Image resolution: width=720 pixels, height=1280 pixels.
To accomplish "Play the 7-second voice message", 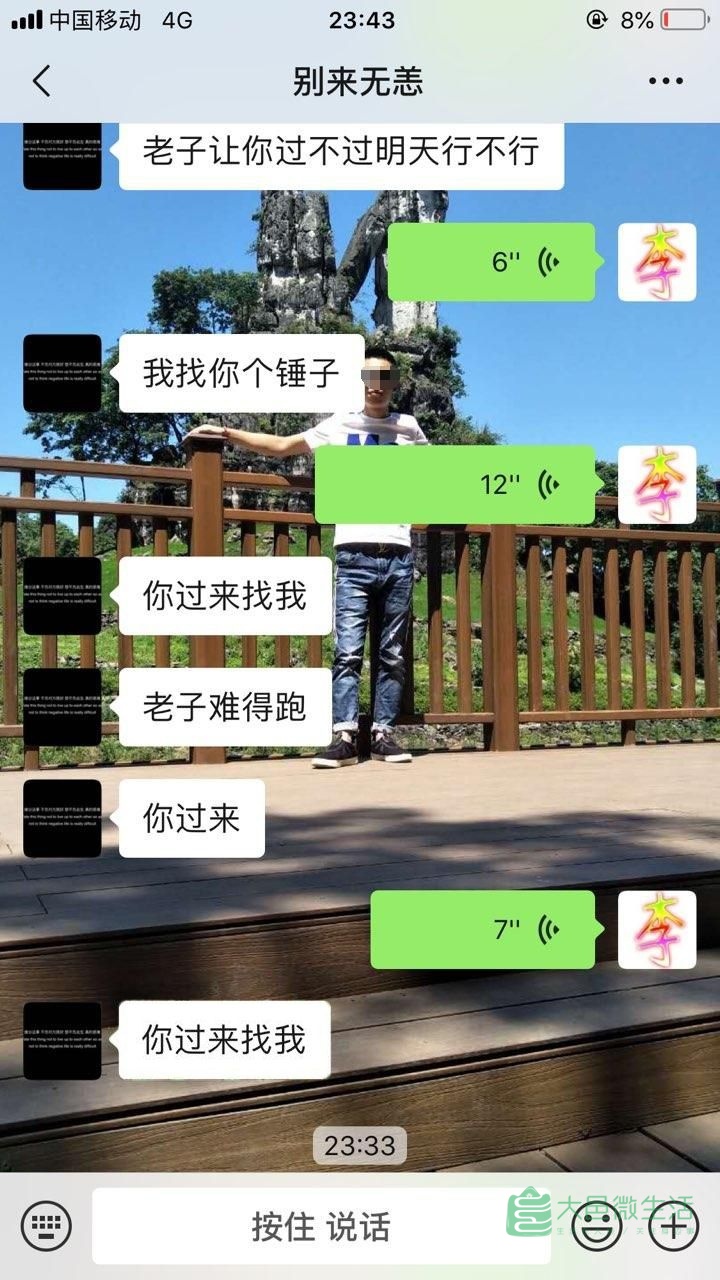I will tap(483, 929).
